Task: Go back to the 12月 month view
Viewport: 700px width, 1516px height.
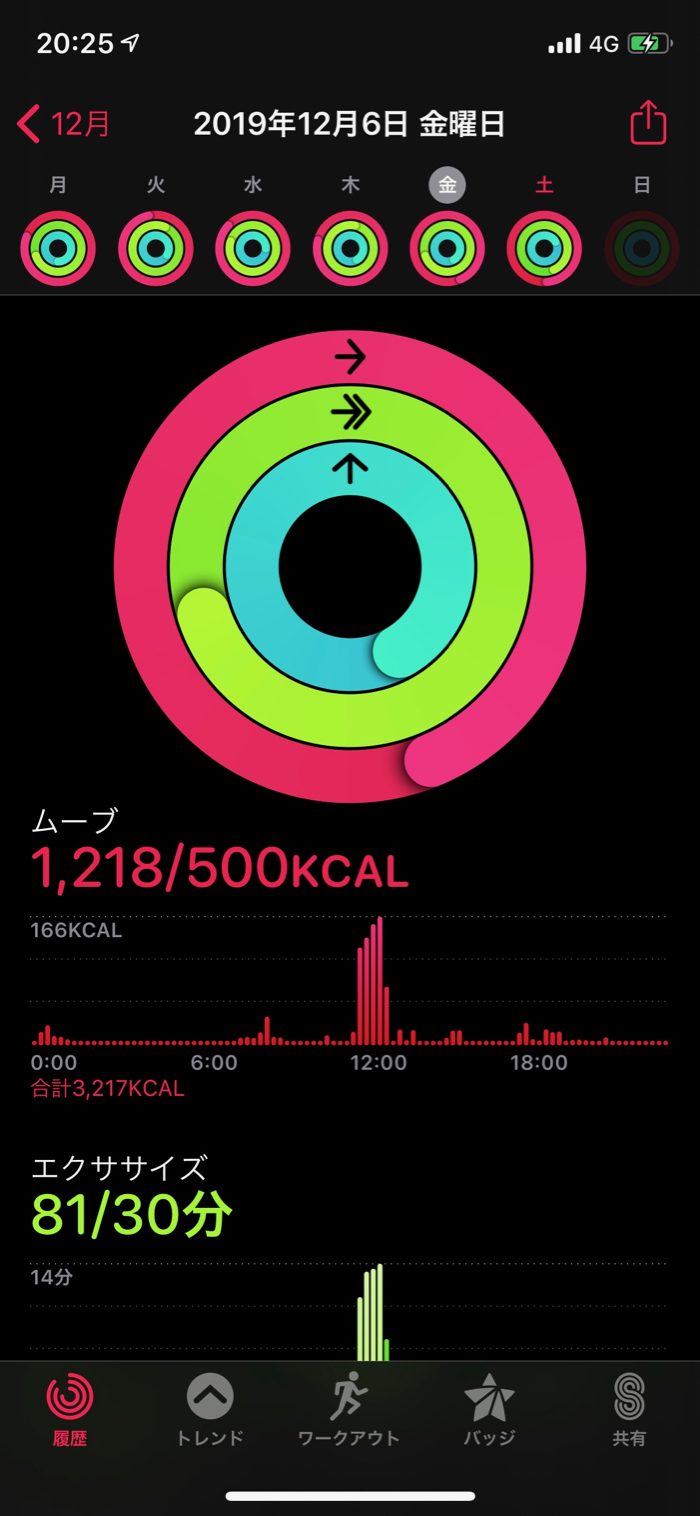Action: [x=65, y=125]
